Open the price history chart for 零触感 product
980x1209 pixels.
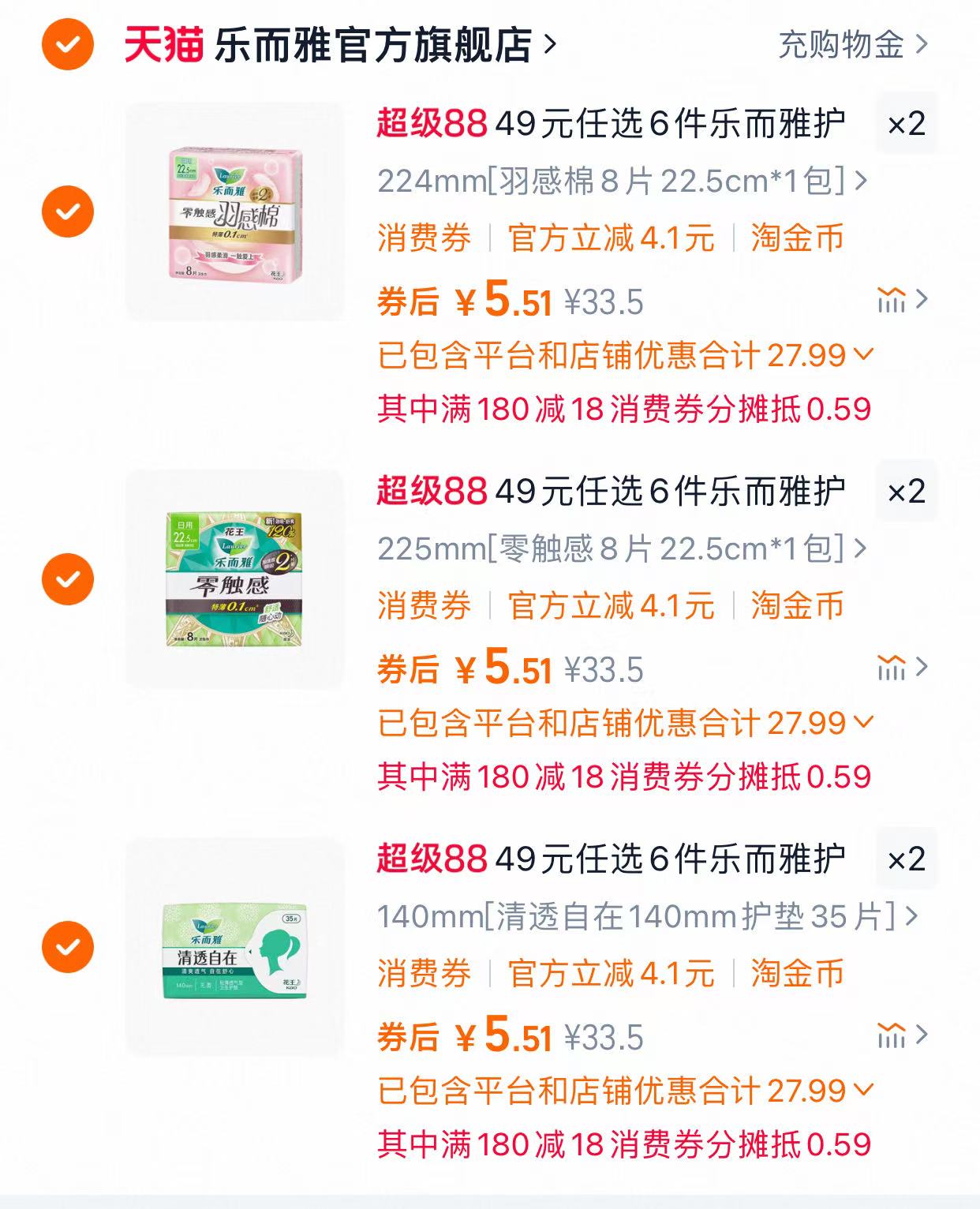coord(892,670)
